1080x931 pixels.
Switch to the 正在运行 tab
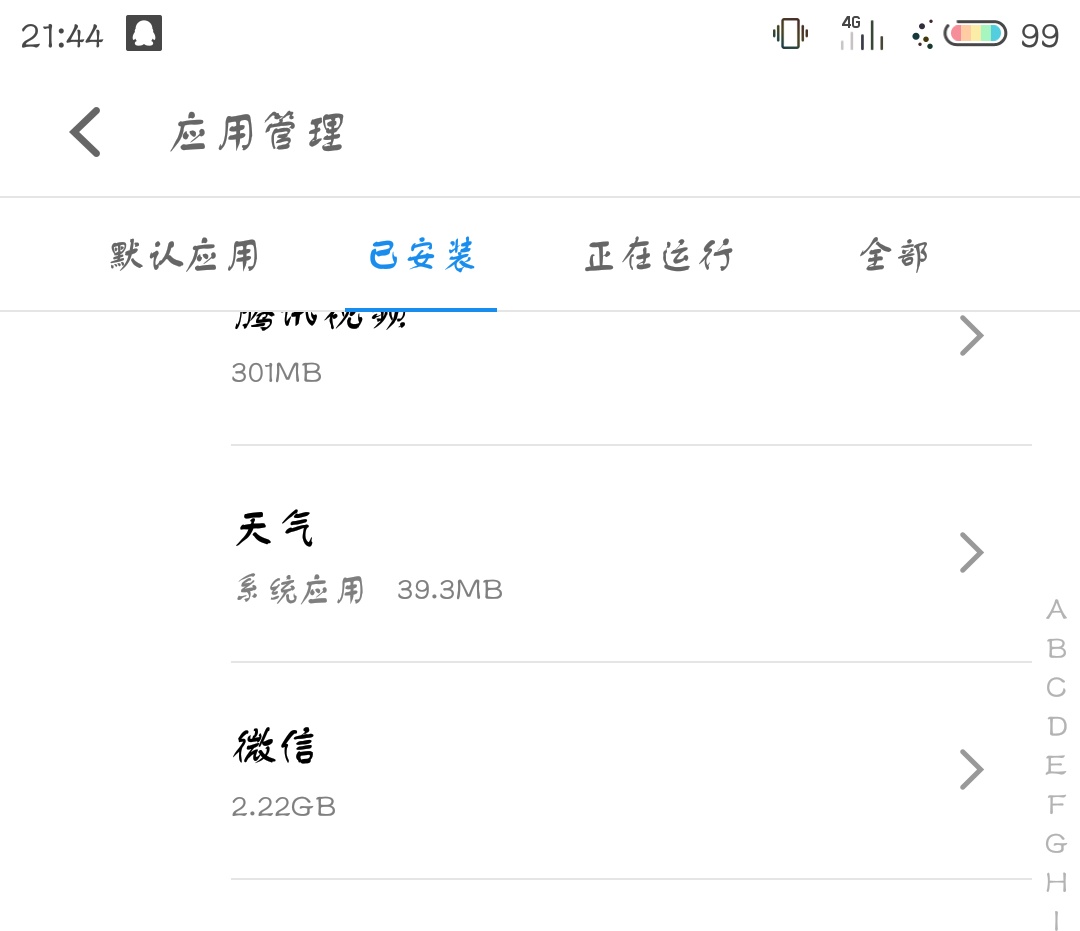pos(659,256)
